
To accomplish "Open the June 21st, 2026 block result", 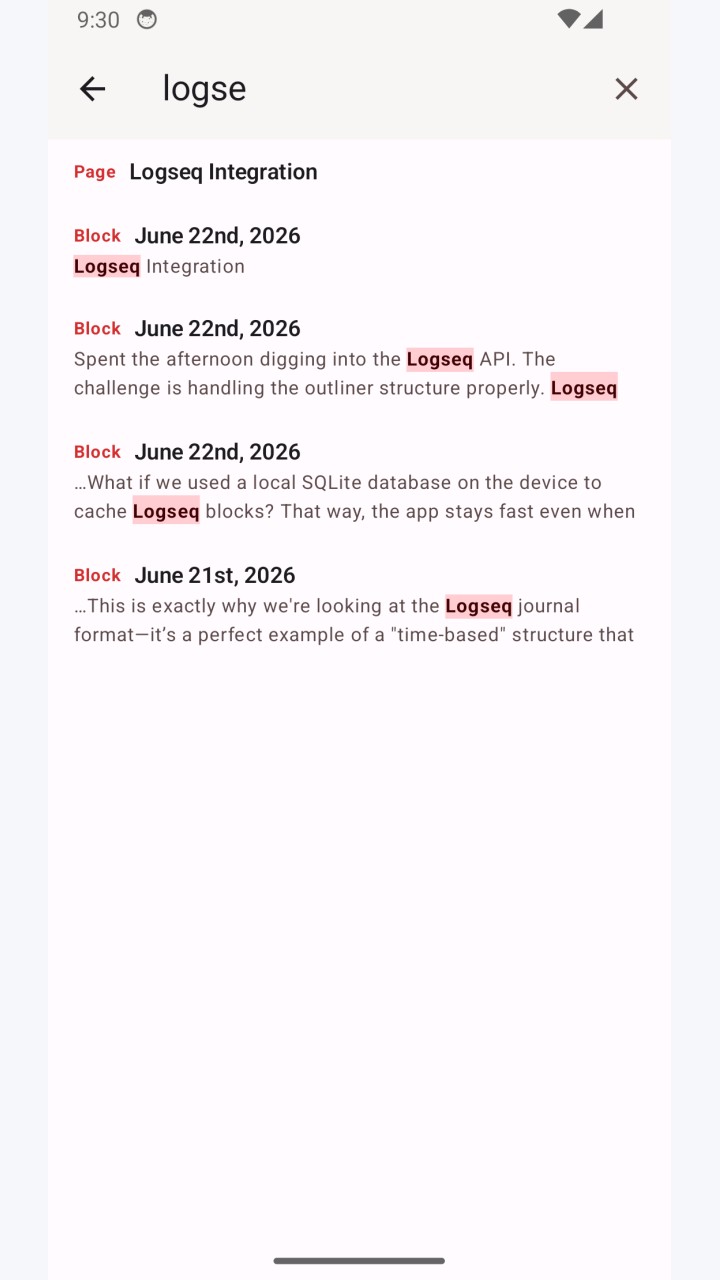I will (359, 605).
